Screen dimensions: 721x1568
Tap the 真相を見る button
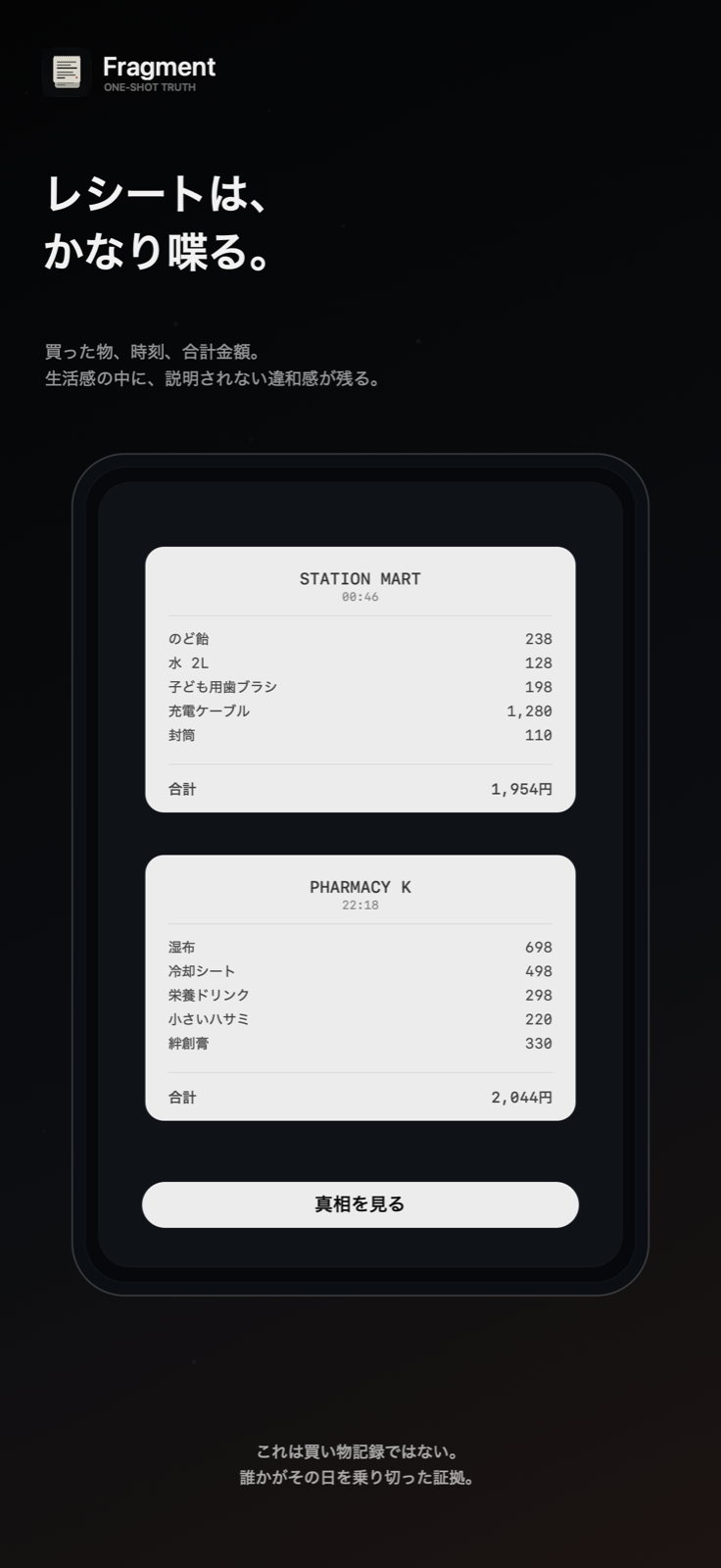(x=360, y=1204)
